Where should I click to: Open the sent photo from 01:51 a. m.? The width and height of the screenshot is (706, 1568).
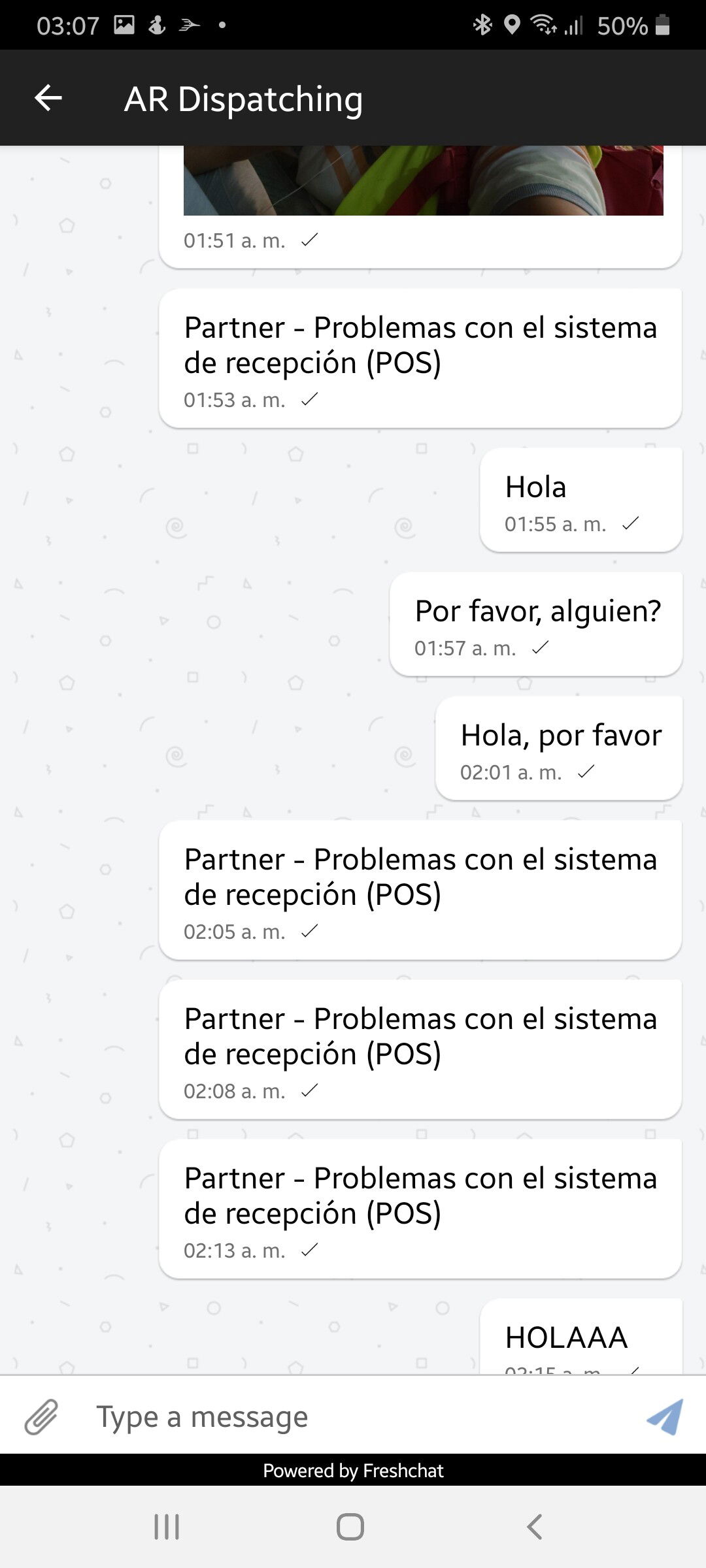click(x=423, y=181)
